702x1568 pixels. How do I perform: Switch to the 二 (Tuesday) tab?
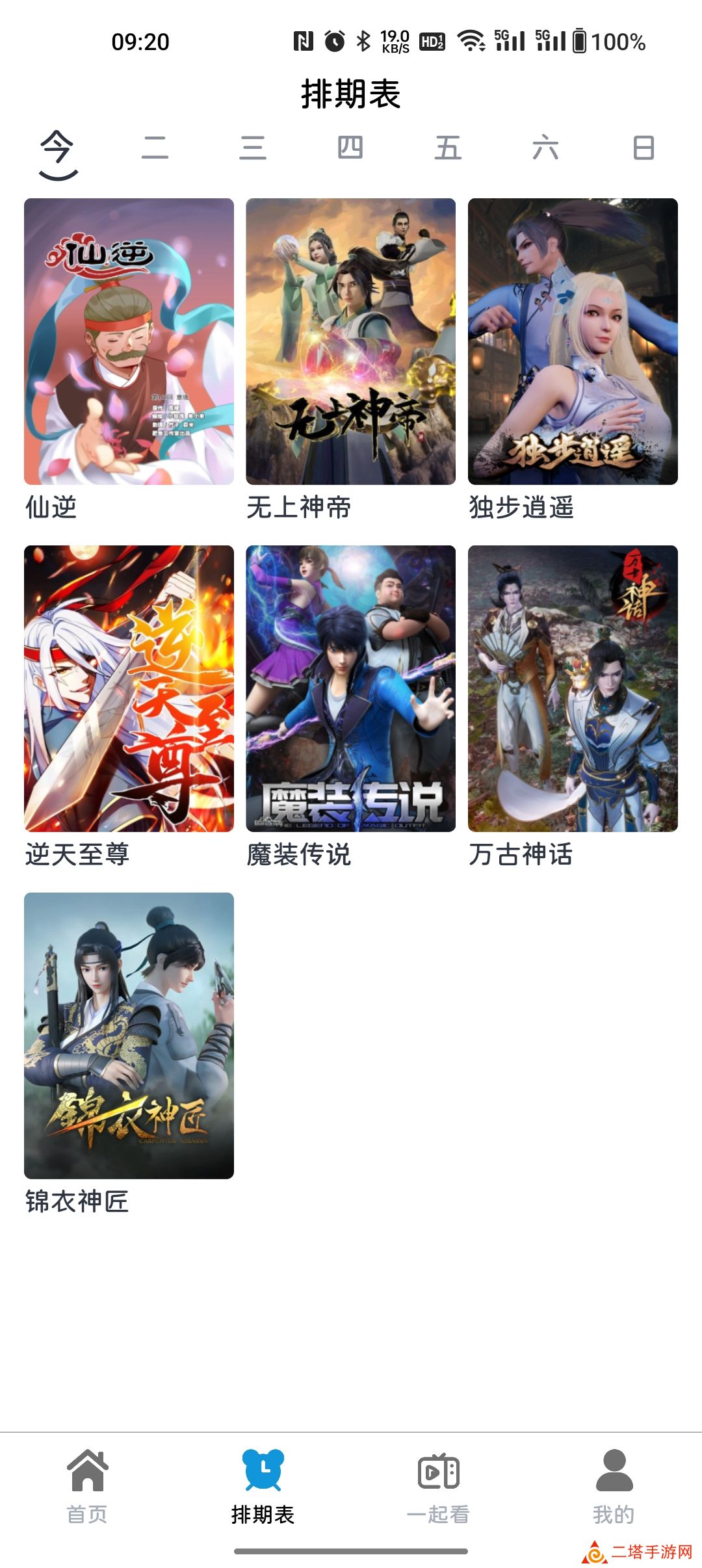(x=155, y=148)
